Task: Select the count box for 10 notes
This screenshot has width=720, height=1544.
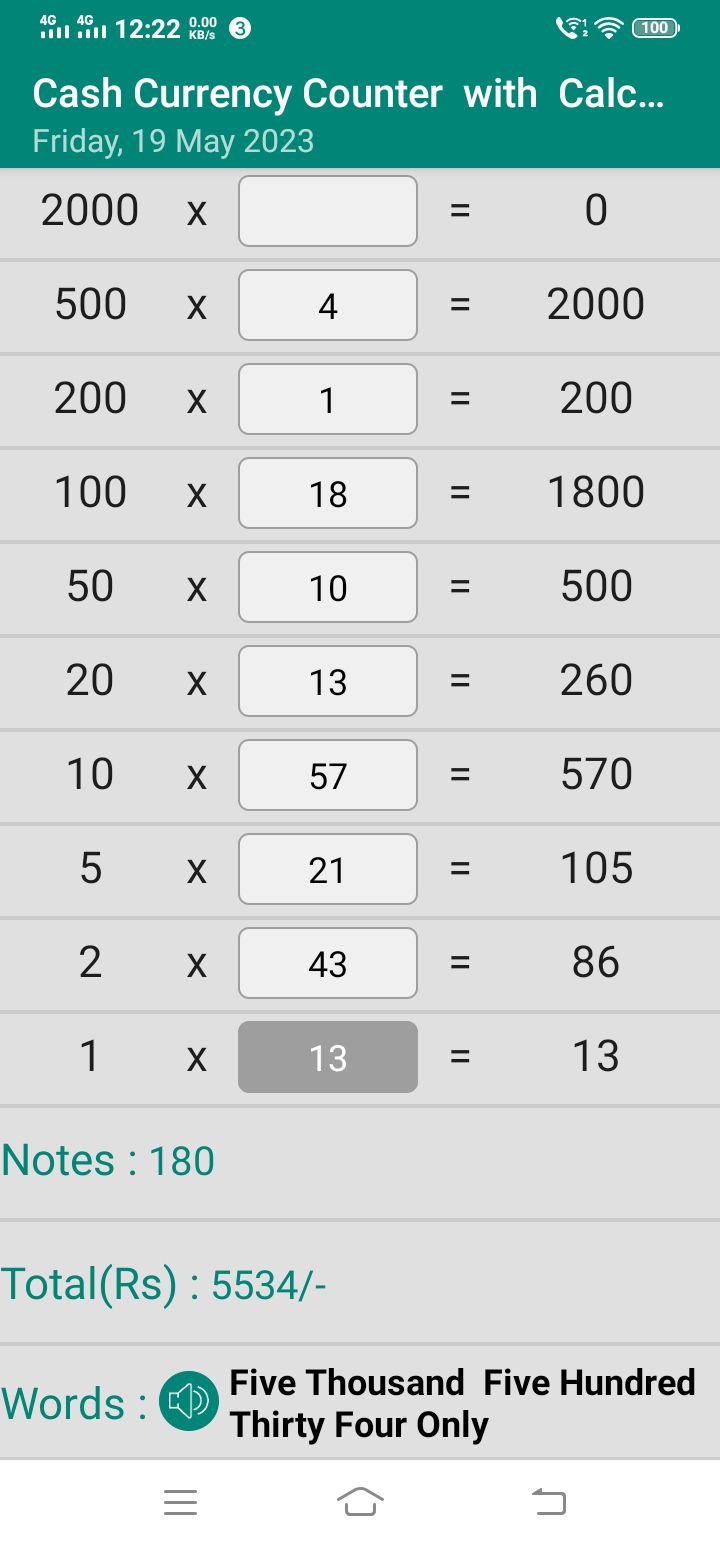Action: [327, 775]
